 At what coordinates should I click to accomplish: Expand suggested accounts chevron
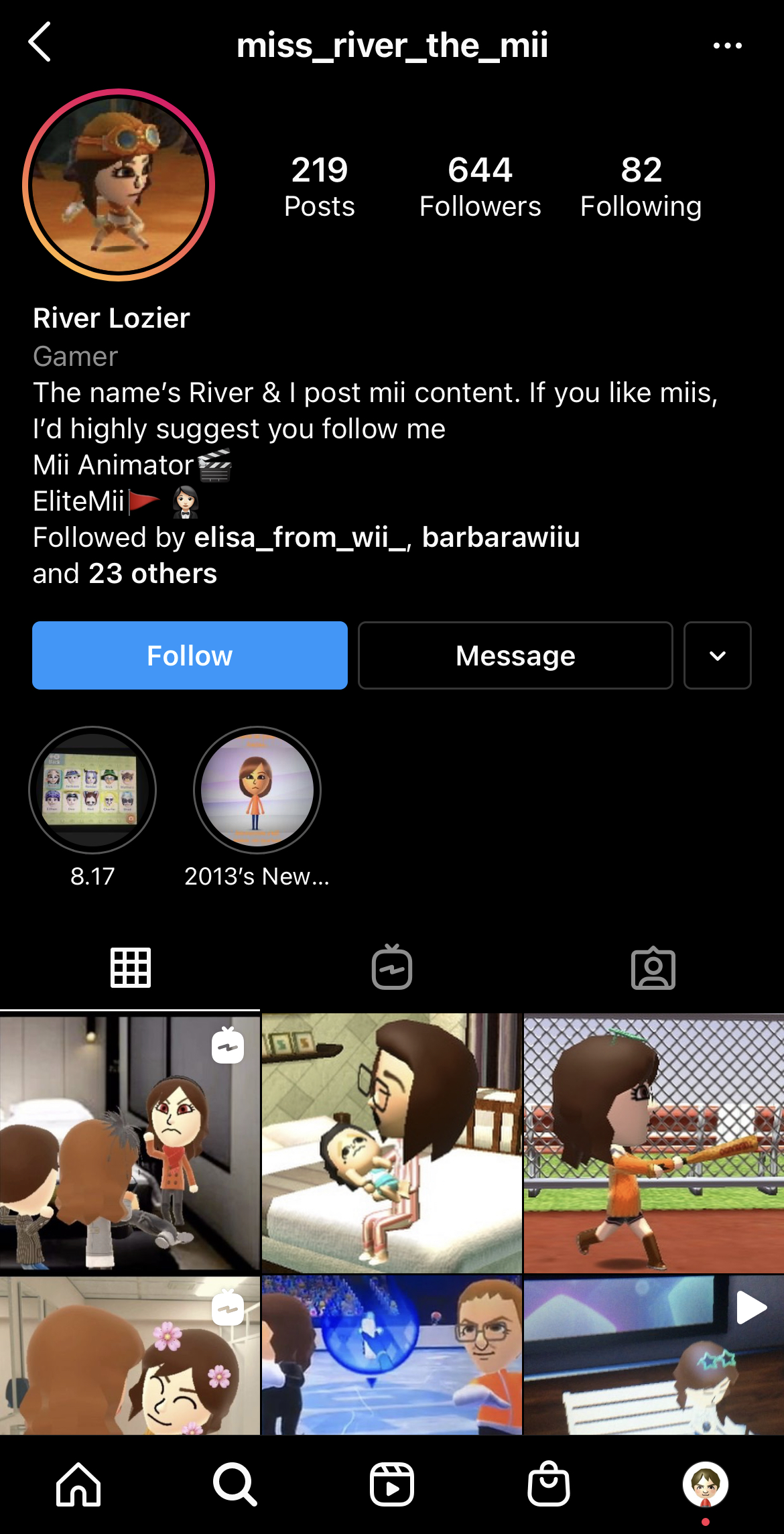(x=717, y=655)
